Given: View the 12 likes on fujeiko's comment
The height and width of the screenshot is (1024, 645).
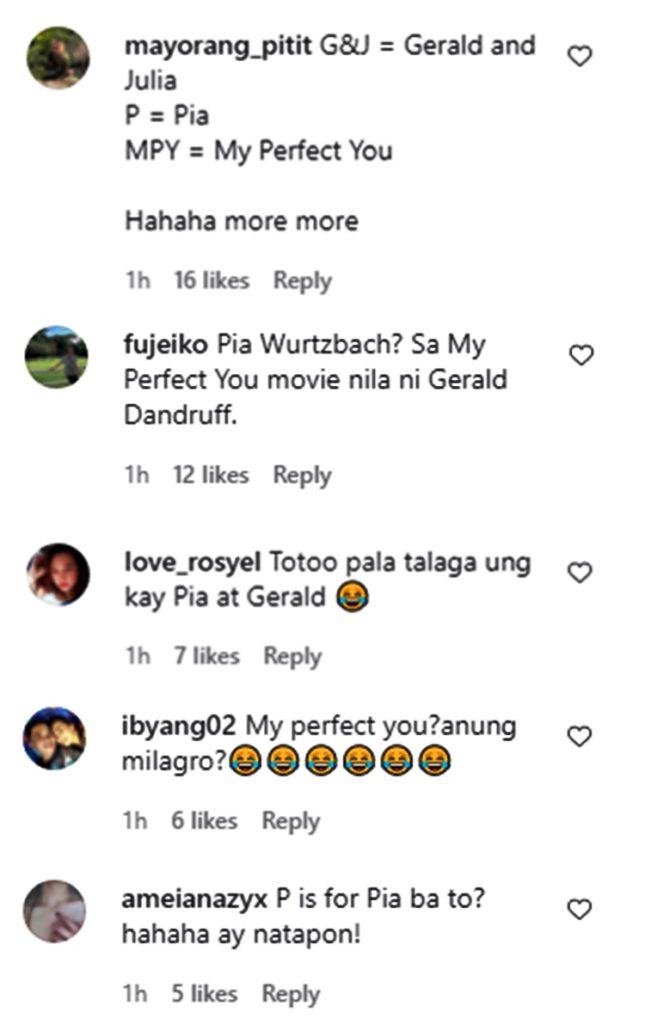Looking at the screenshot, I should [210, 476].
